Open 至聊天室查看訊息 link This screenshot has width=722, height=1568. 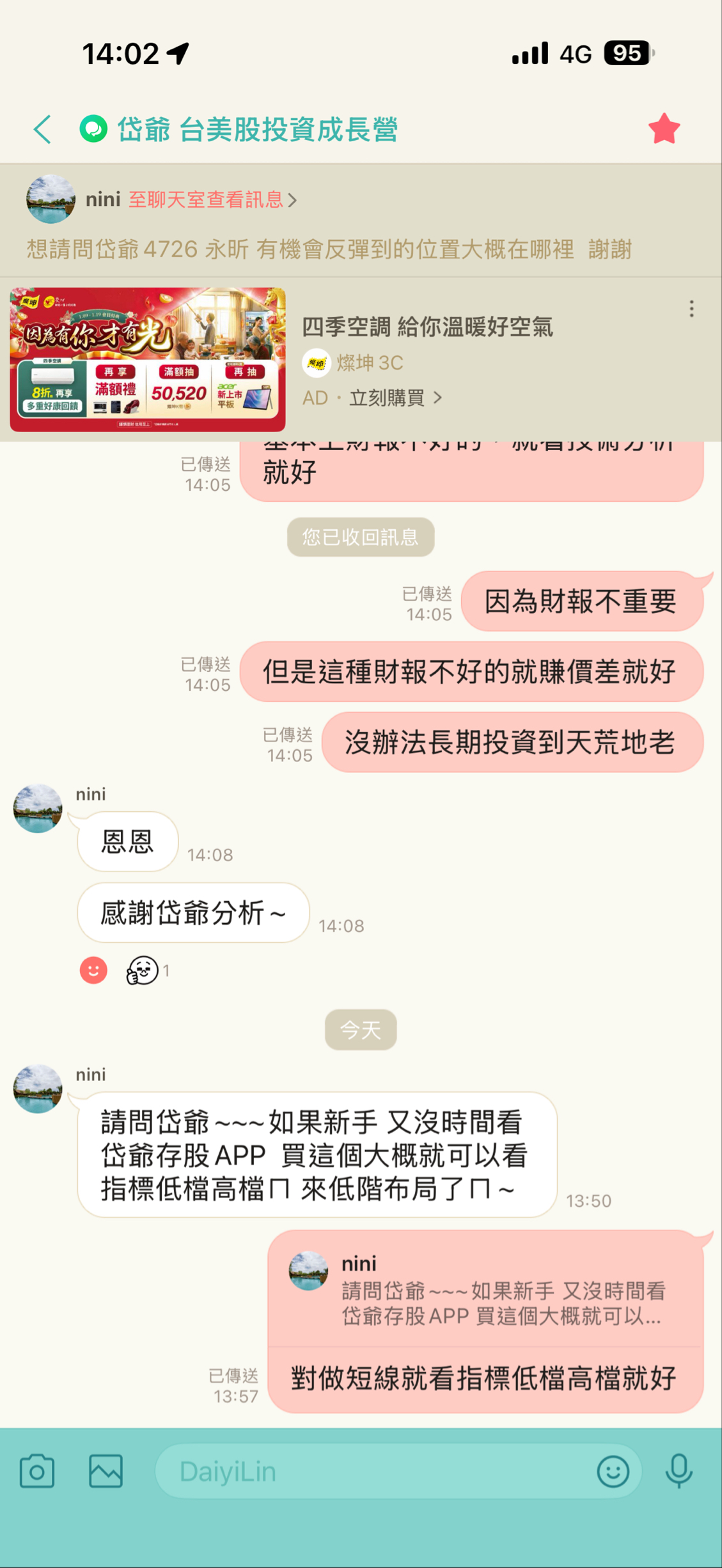(212, 200)
